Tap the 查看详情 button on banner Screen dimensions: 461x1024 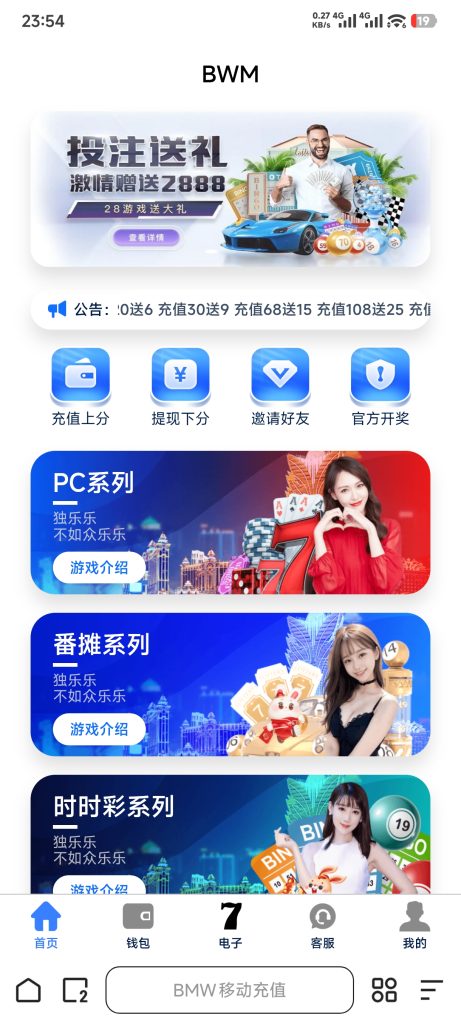click(146, 238)
